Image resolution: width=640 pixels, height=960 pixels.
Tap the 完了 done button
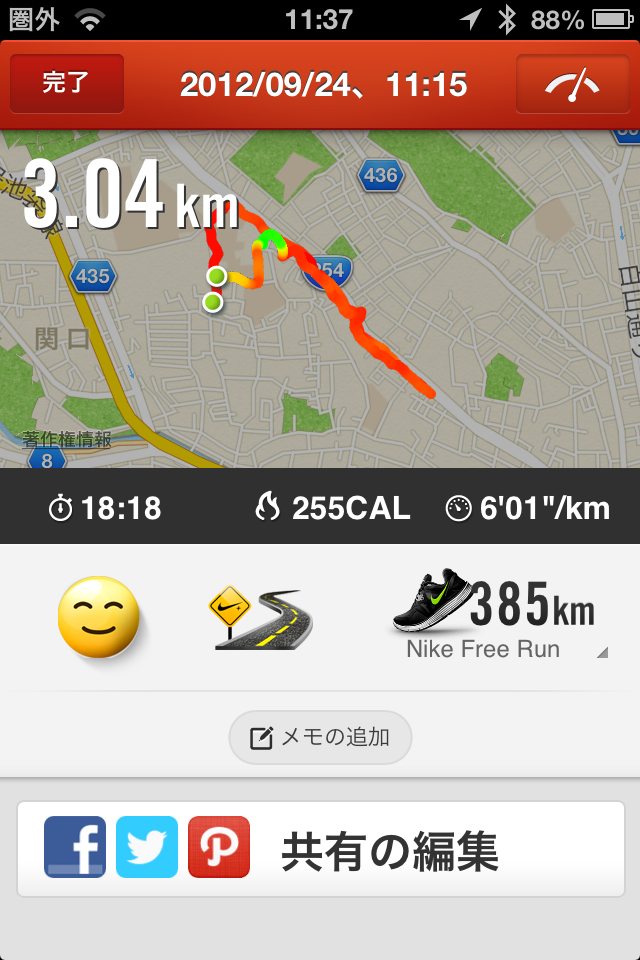[x=67, y=84]
